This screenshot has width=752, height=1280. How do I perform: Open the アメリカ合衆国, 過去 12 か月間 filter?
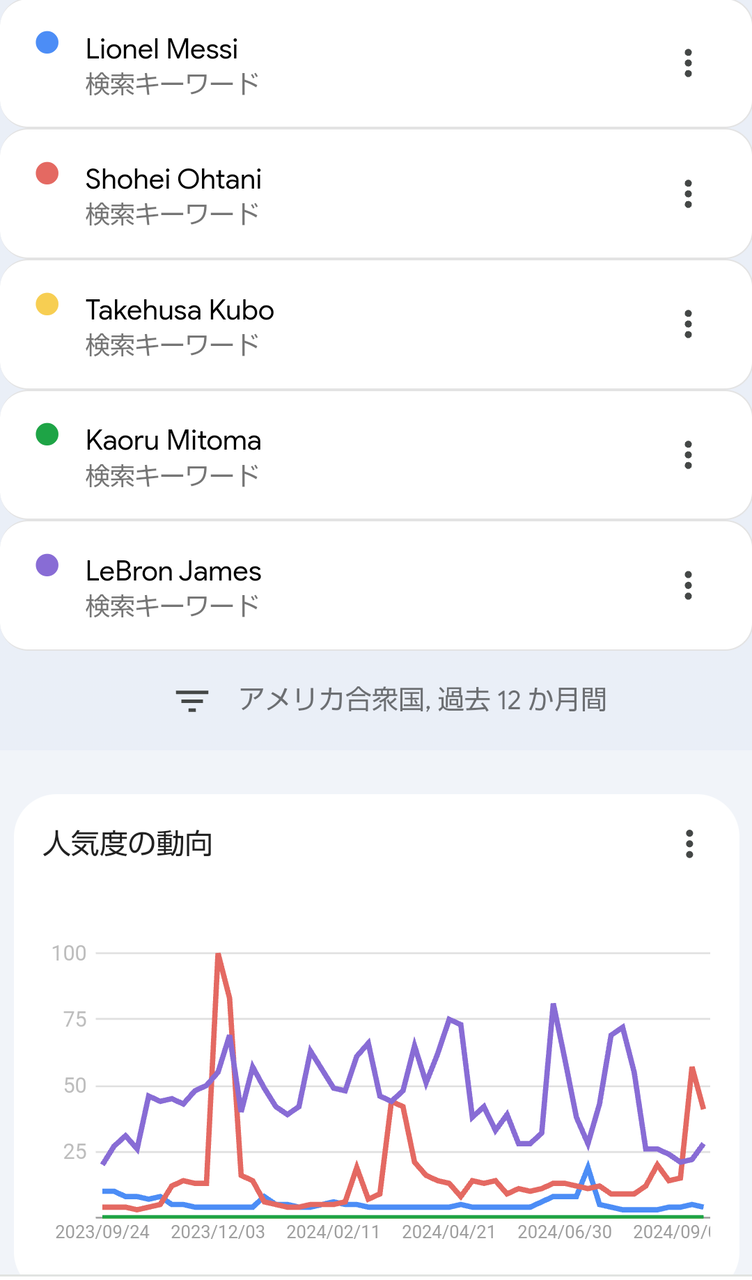(391, 699)
